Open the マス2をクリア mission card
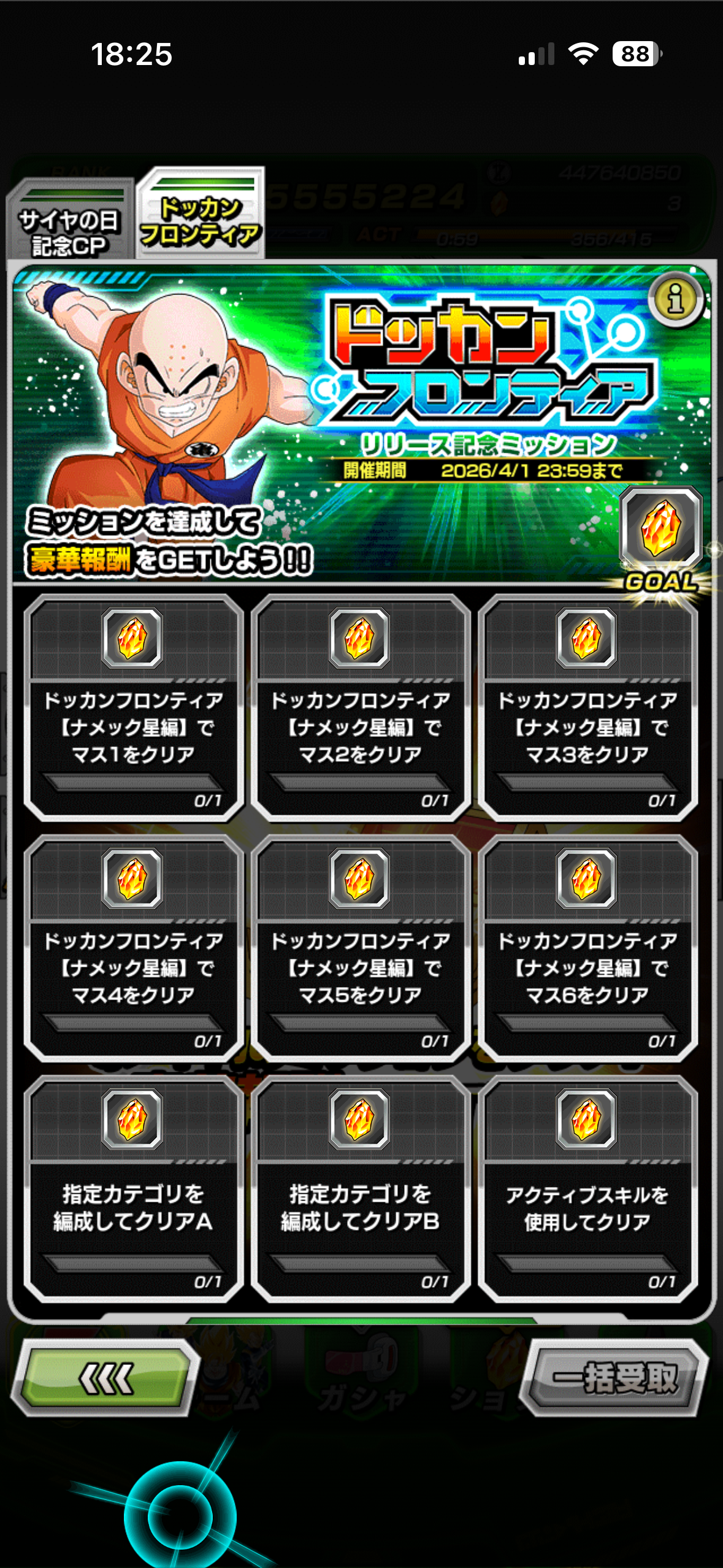The image size is (723, 1568). pos(361,708)
